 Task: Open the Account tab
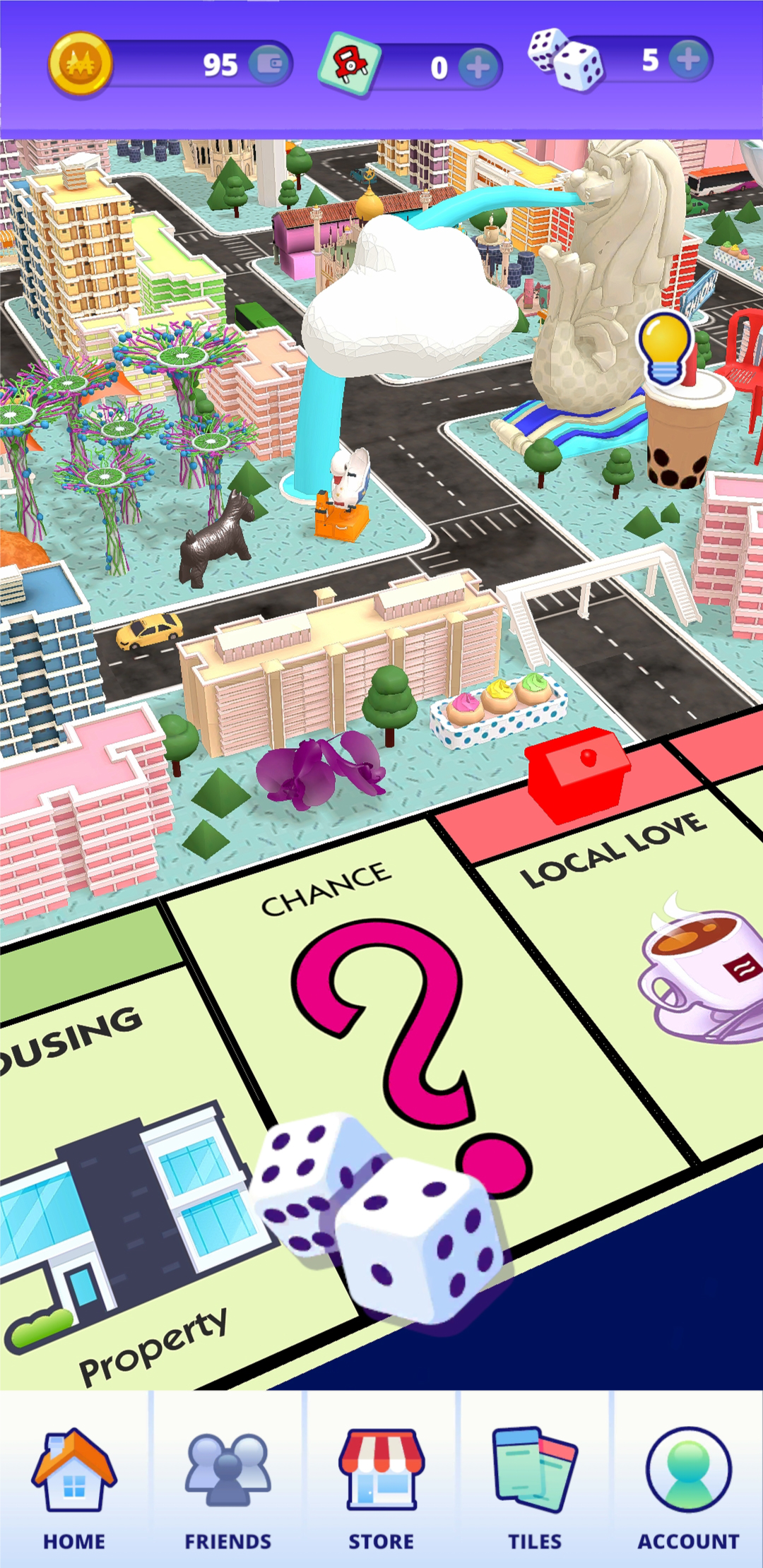689,1489
